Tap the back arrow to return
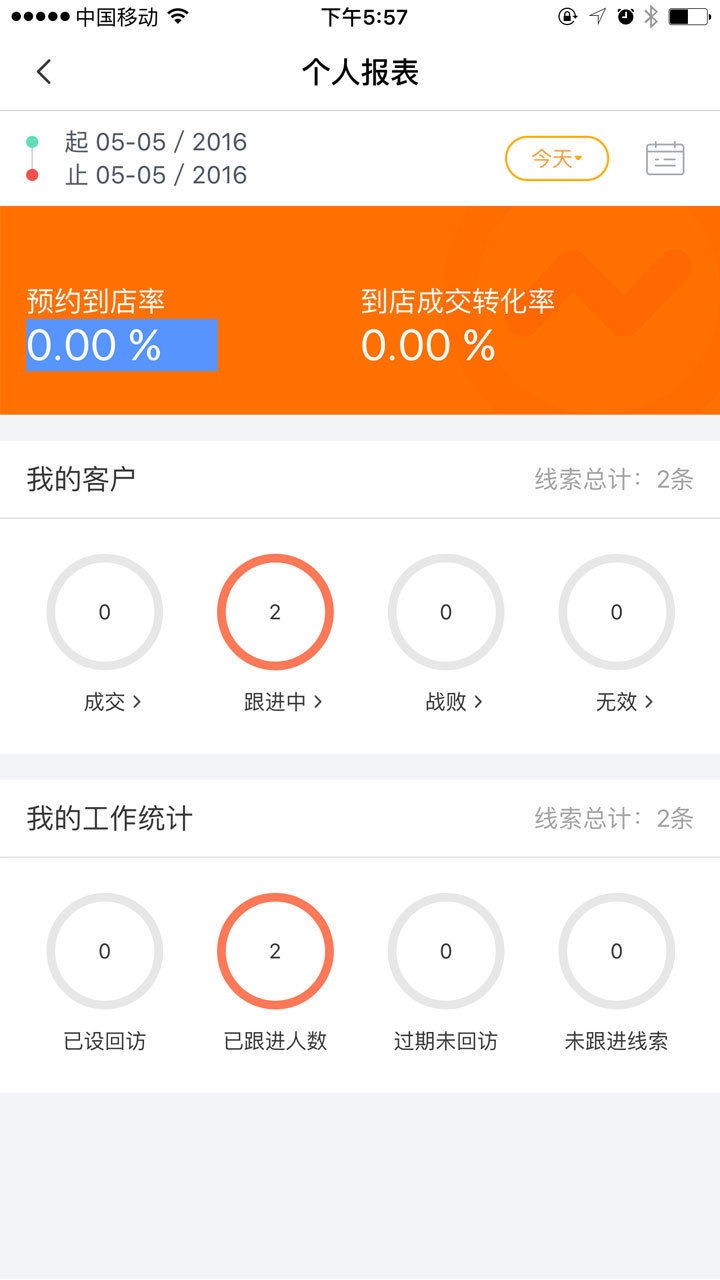Viewport: 720px width, 1280px height. pyautogui.click(x=42, y=72)
